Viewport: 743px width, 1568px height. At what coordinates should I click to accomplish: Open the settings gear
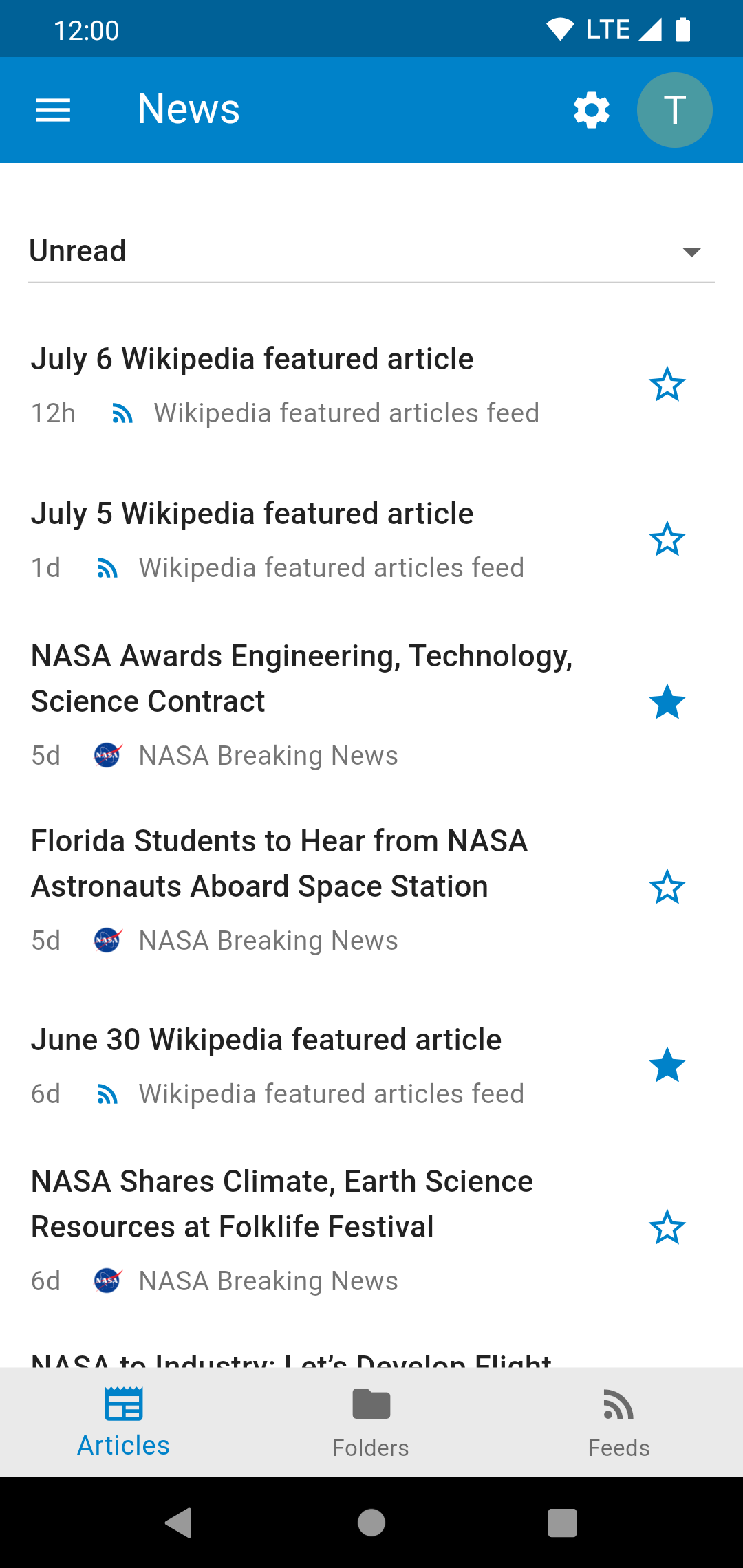pos(592,110)
